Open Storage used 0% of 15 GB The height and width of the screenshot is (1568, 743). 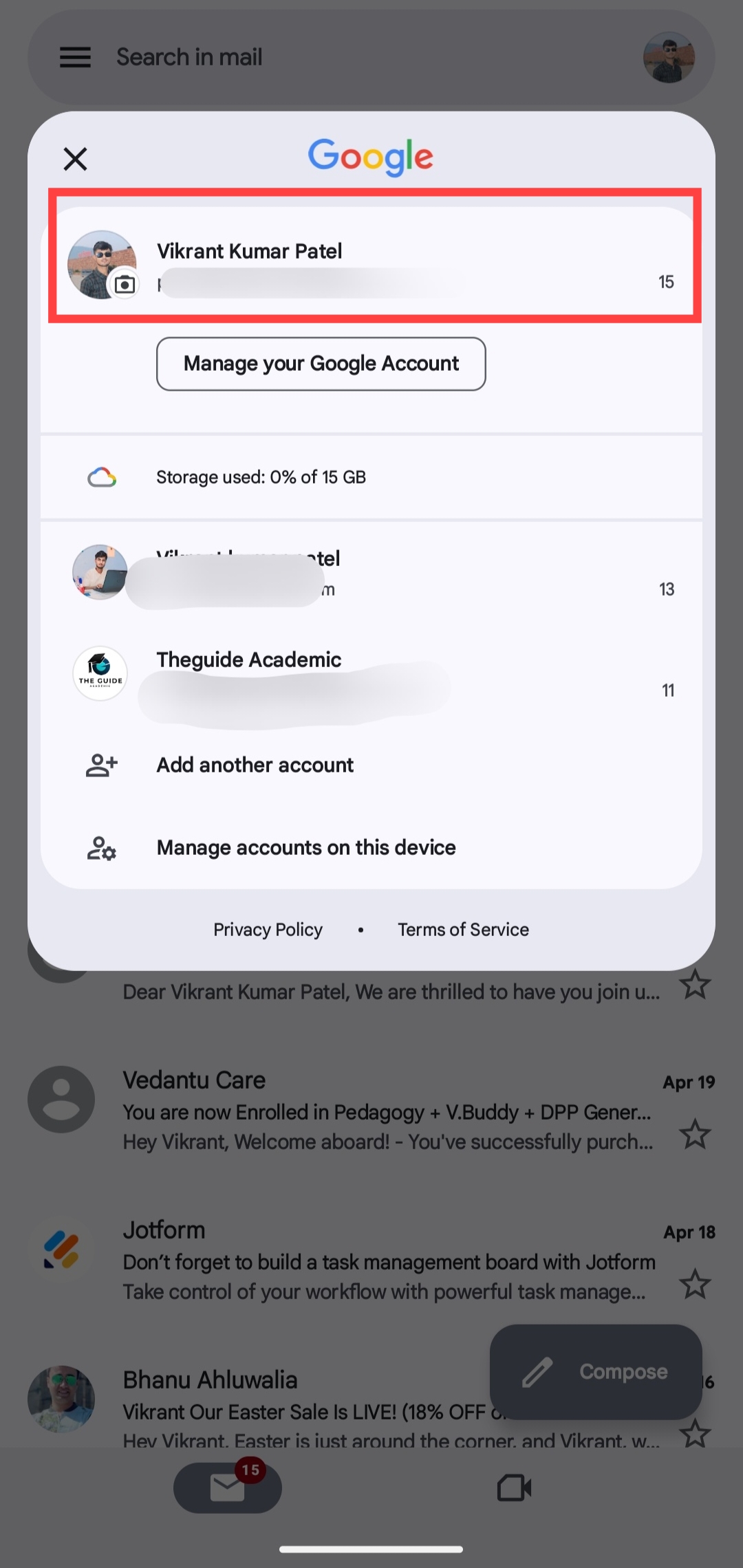(371, 477)
